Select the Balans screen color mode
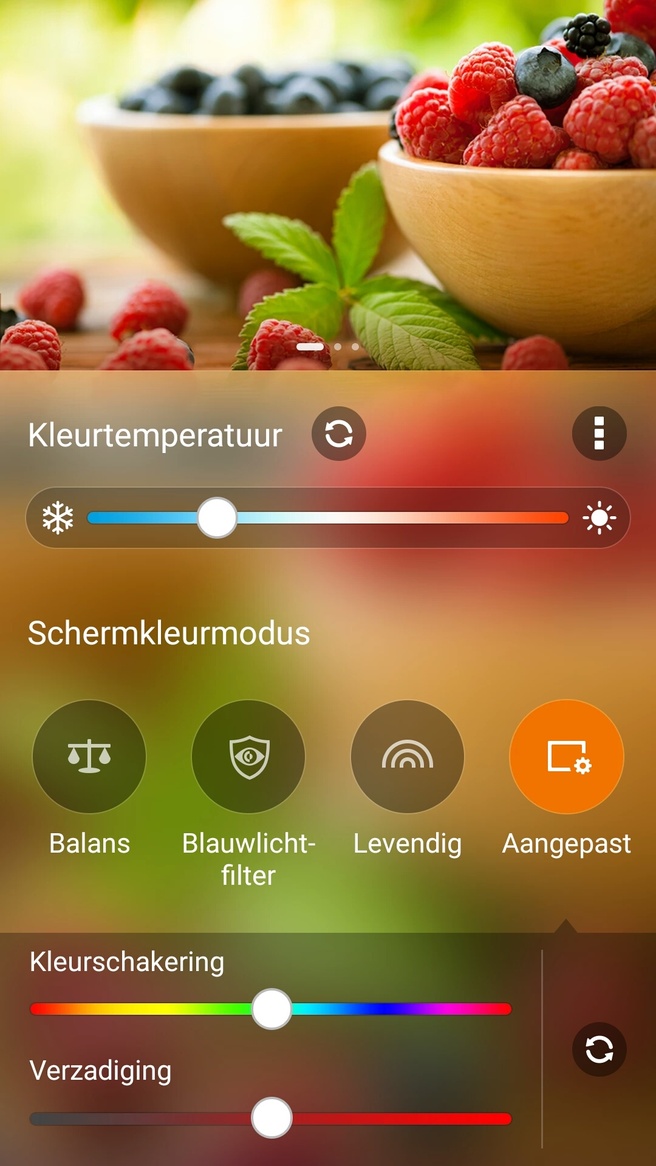656x1166 pixels. coord(89,757)
